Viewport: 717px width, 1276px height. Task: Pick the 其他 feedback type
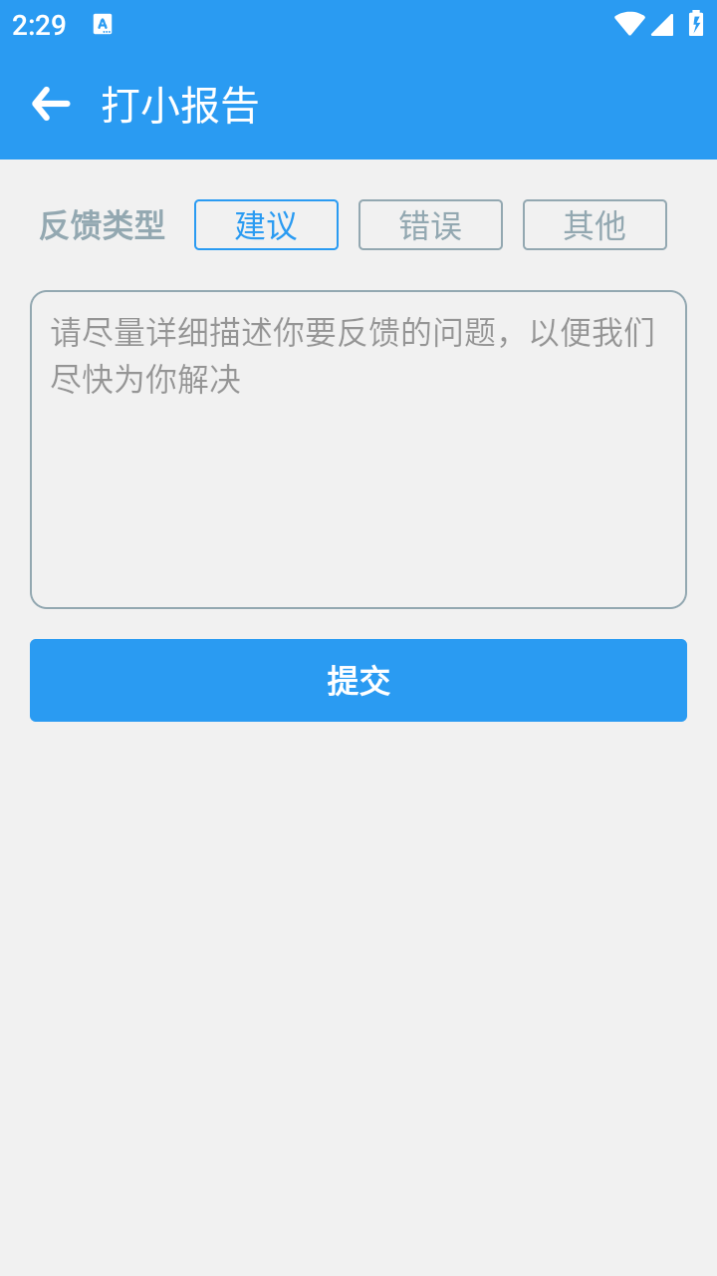[x=594, y=225]
